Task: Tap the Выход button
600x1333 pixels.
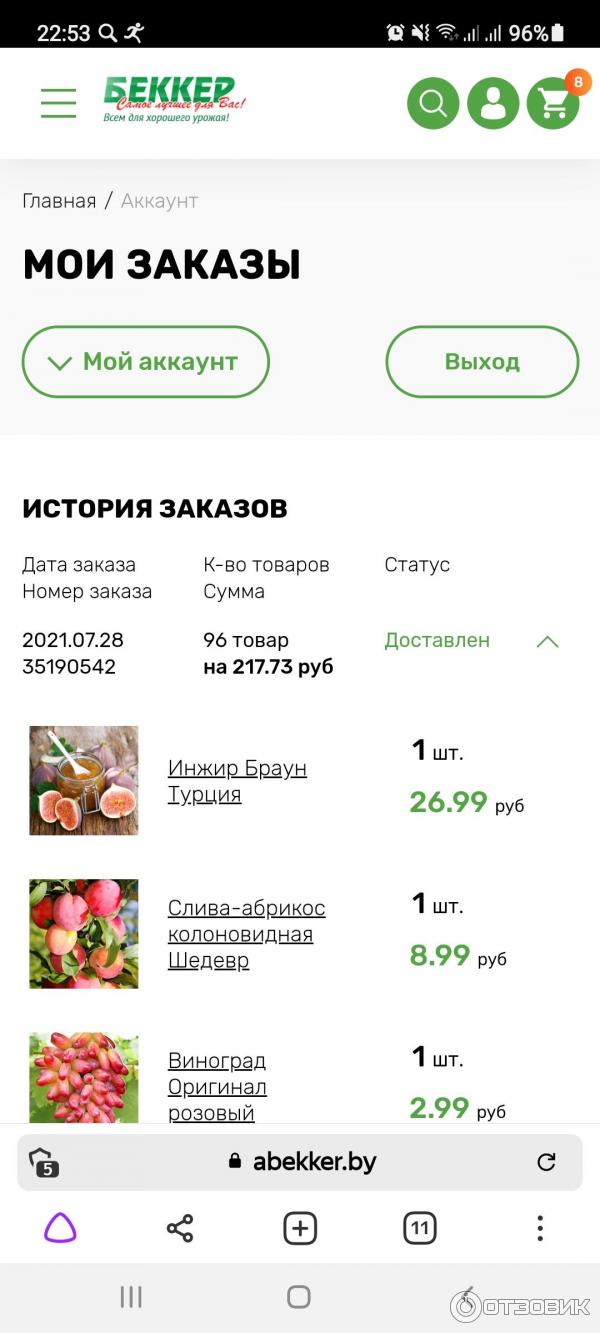Action: 482,362
